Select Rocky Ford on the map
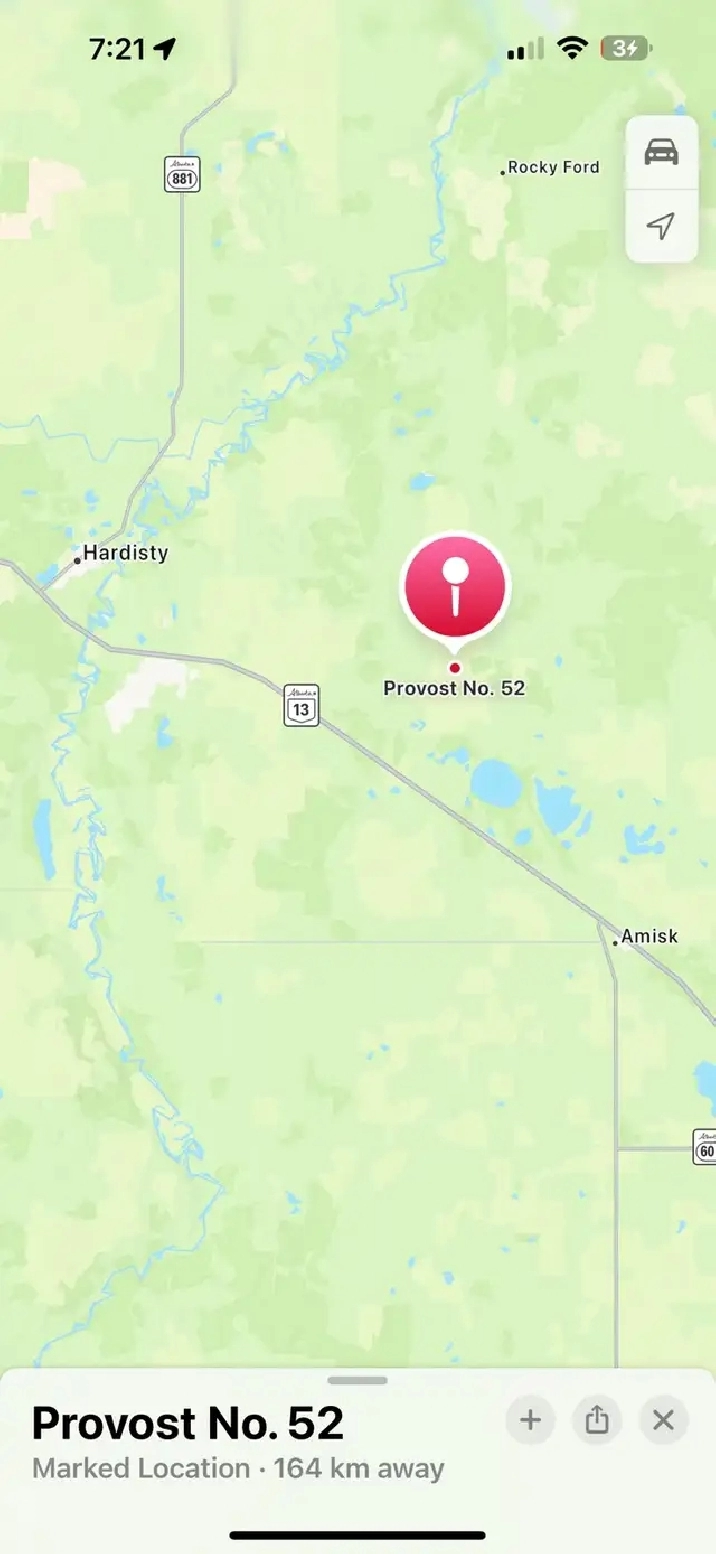The width and height of the screenshot is (716, 1554). tap(551, 168)
